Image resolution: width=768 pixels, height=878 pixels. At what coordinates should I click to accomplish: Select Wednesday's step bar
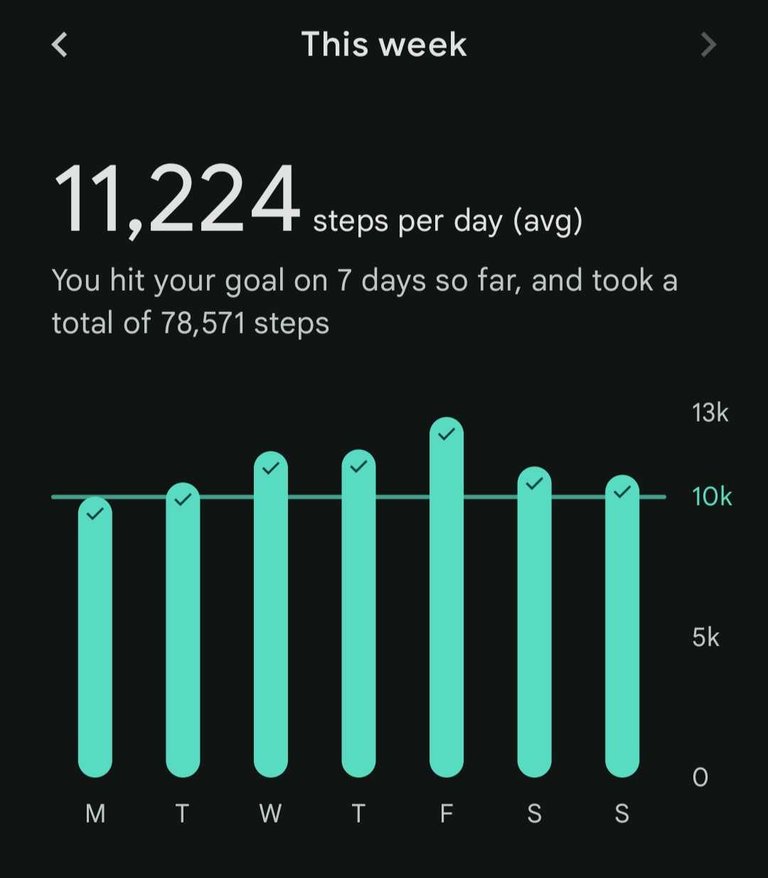271,614
